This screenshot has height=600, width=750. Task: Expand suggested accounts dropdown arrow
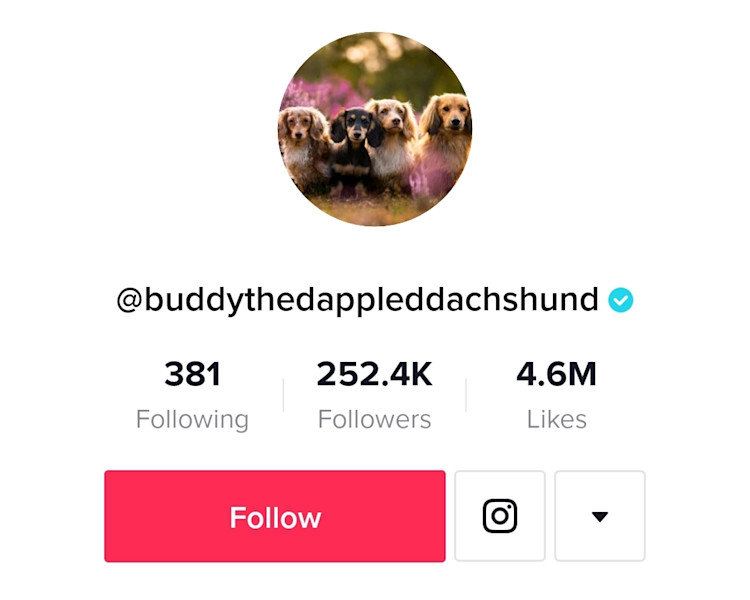pos(600,516)
